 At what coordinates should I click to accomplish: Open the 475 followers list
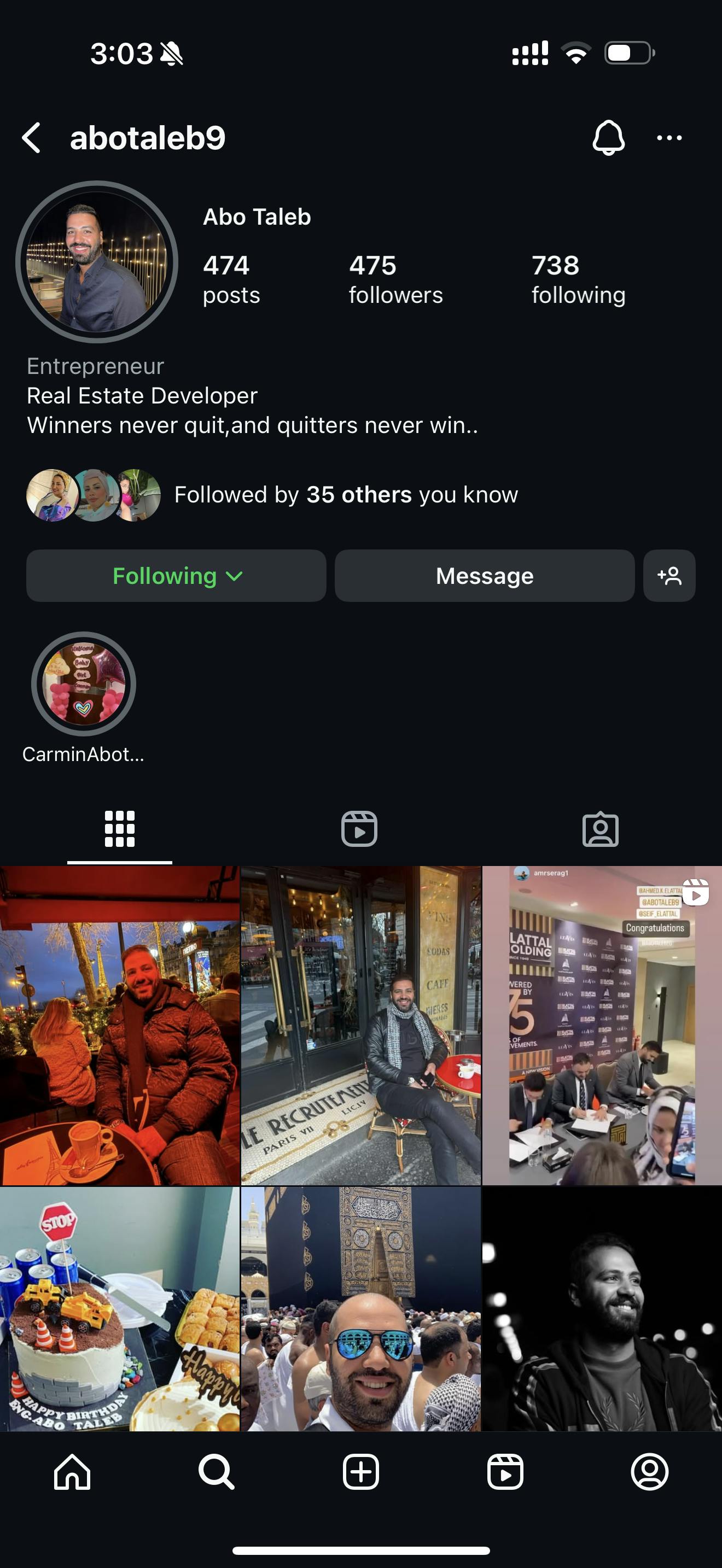coord(395,279)
